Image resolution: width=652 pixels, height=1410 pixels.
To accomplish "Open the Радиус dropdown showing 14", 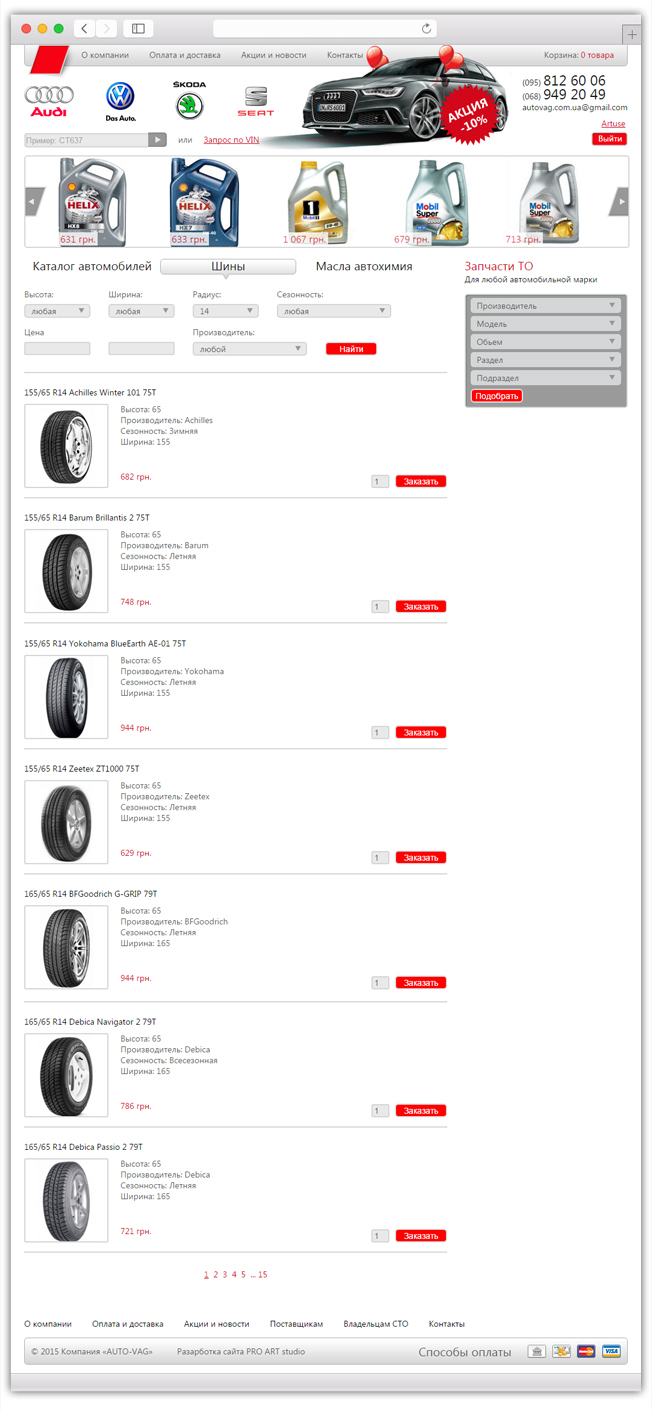I will [225, 311].
